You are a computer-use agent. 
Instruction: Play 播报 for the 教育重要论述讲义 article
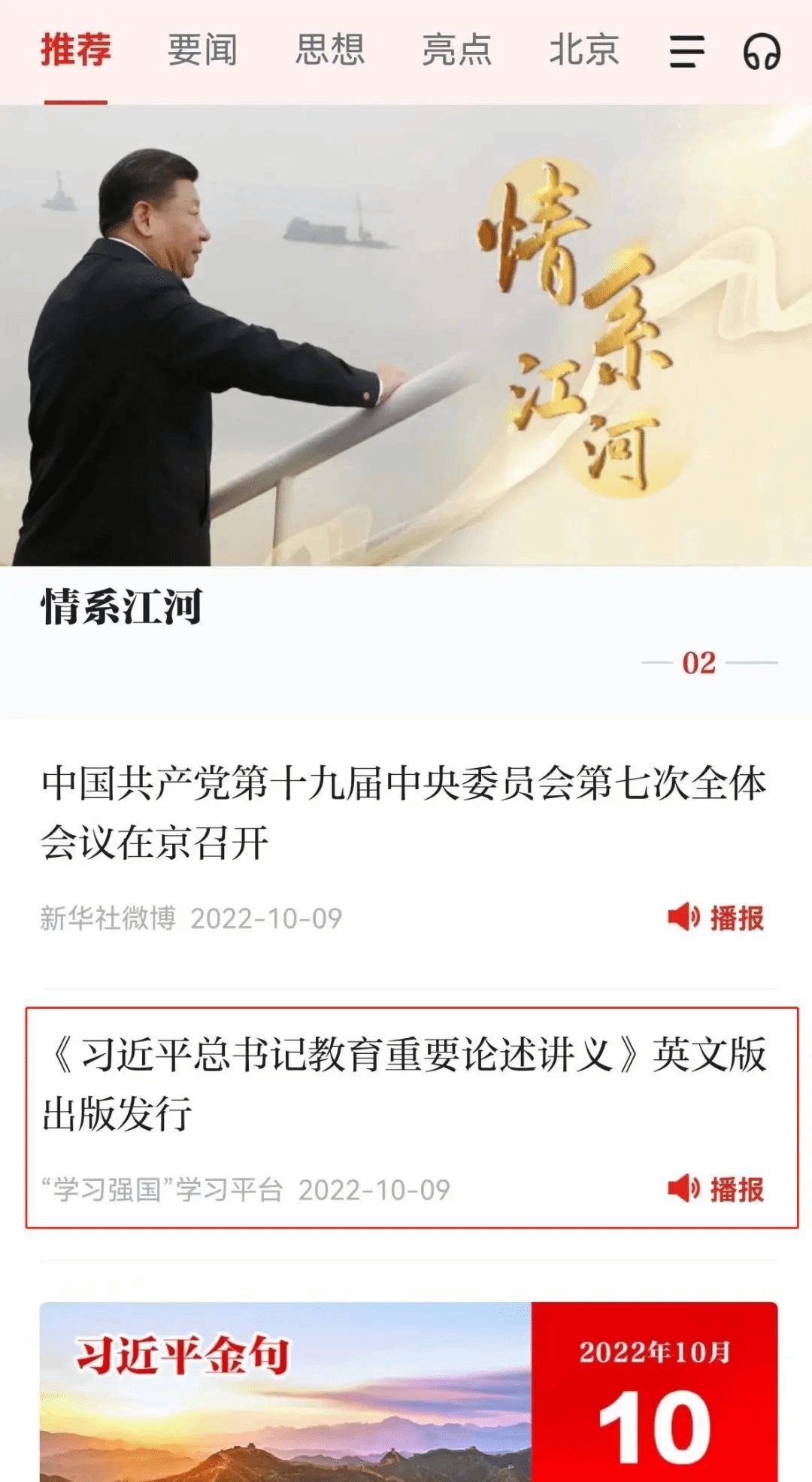716,1189
